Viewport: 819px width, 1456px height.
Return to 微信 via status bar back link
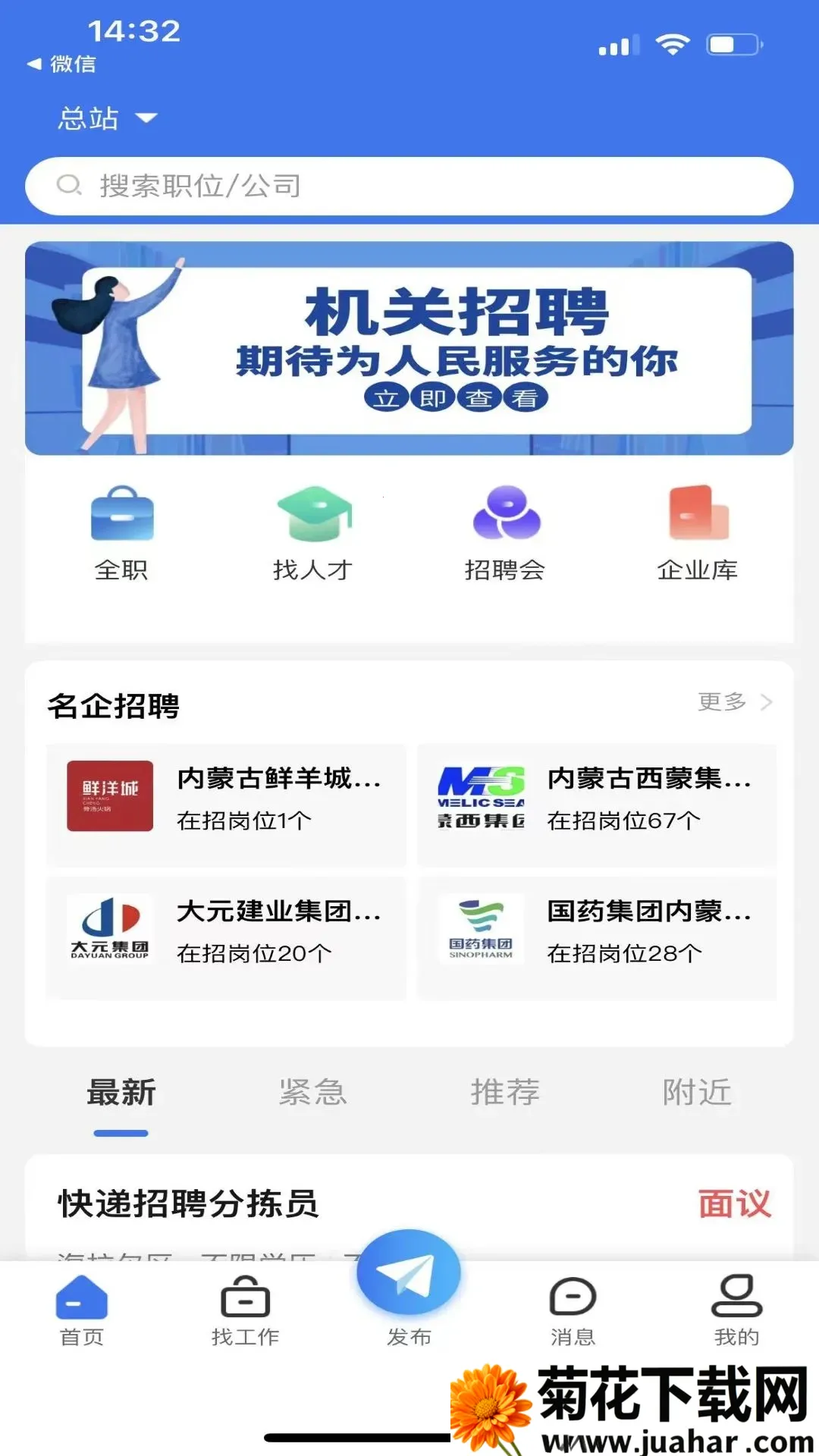pyautogui.click(x=62, y=64)
